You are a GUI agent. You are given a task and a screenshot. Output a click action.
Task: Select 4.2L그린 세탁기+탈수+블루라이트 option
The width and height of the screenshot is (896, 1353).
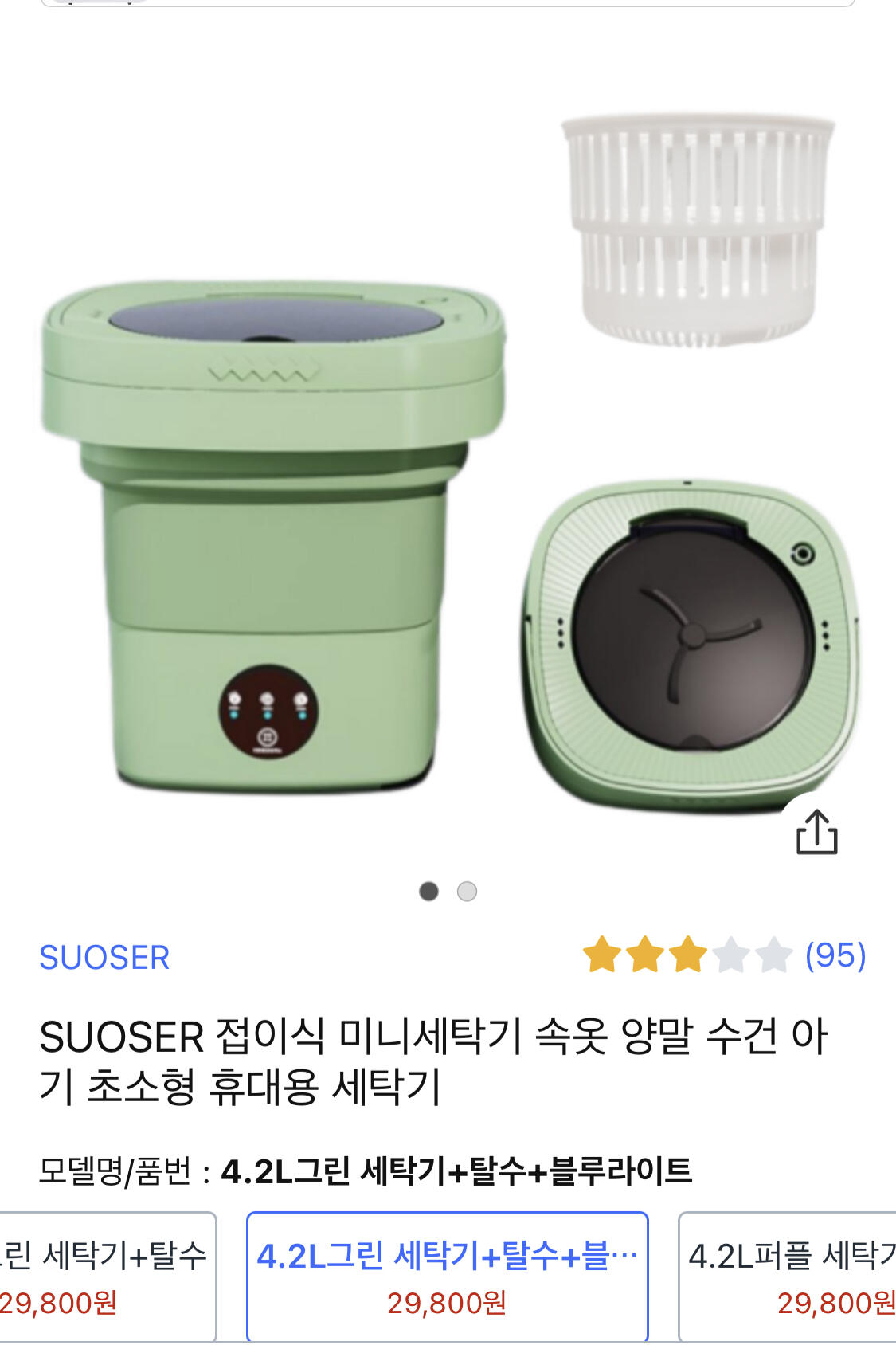click(x=447, y=1277)
